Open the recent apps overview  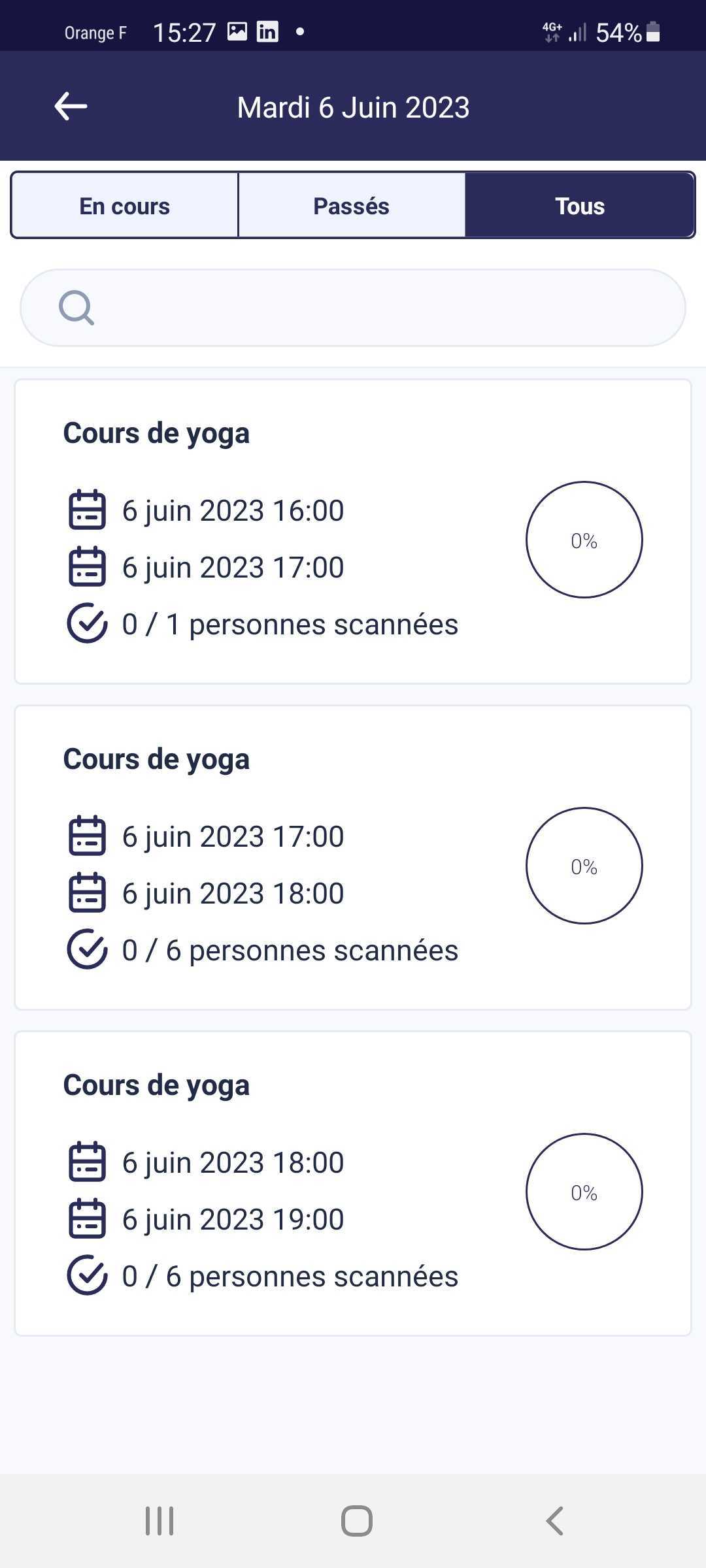[160, 1520]
